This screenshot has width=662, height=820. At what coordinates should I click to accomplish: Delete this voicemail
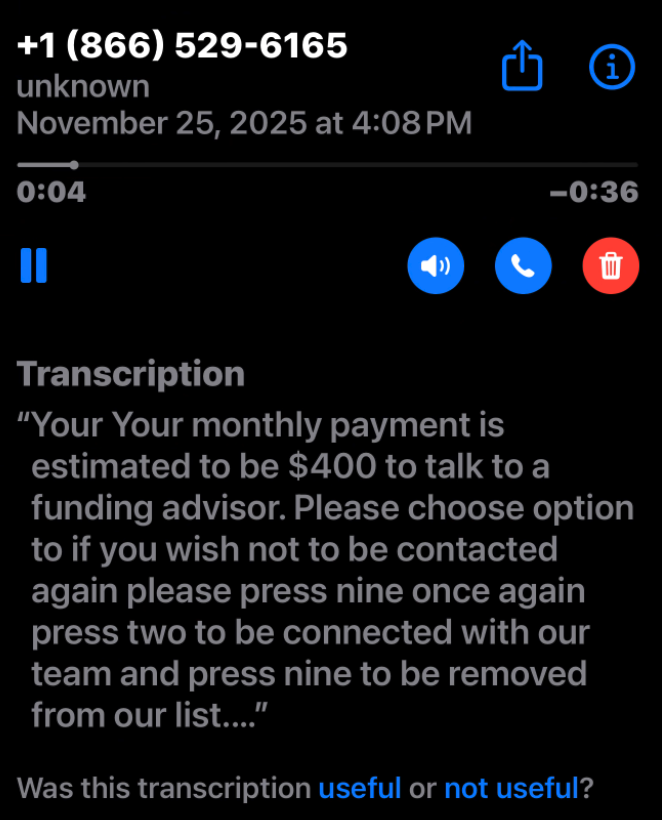(610, 266)
